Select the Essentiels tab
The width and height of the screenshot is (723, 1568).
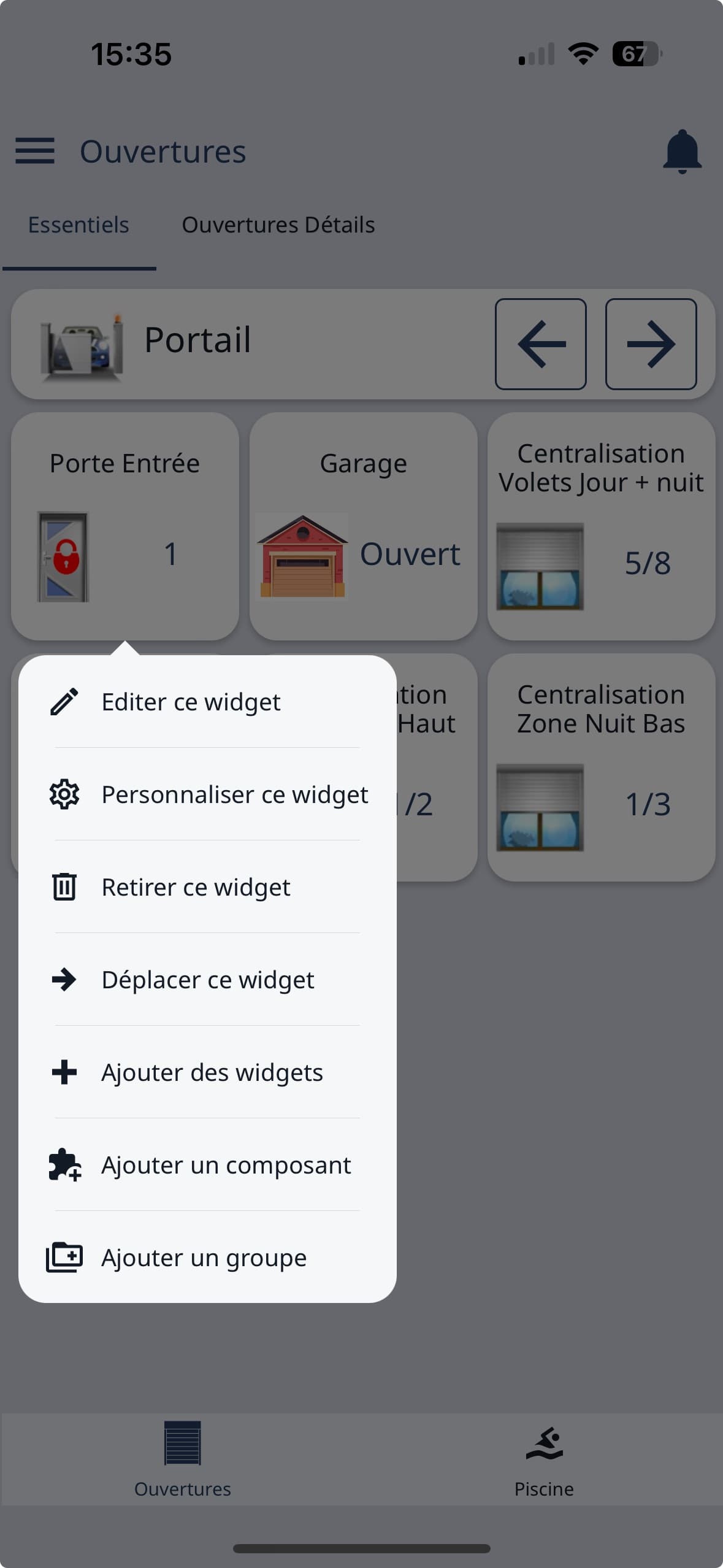[78, 225]
